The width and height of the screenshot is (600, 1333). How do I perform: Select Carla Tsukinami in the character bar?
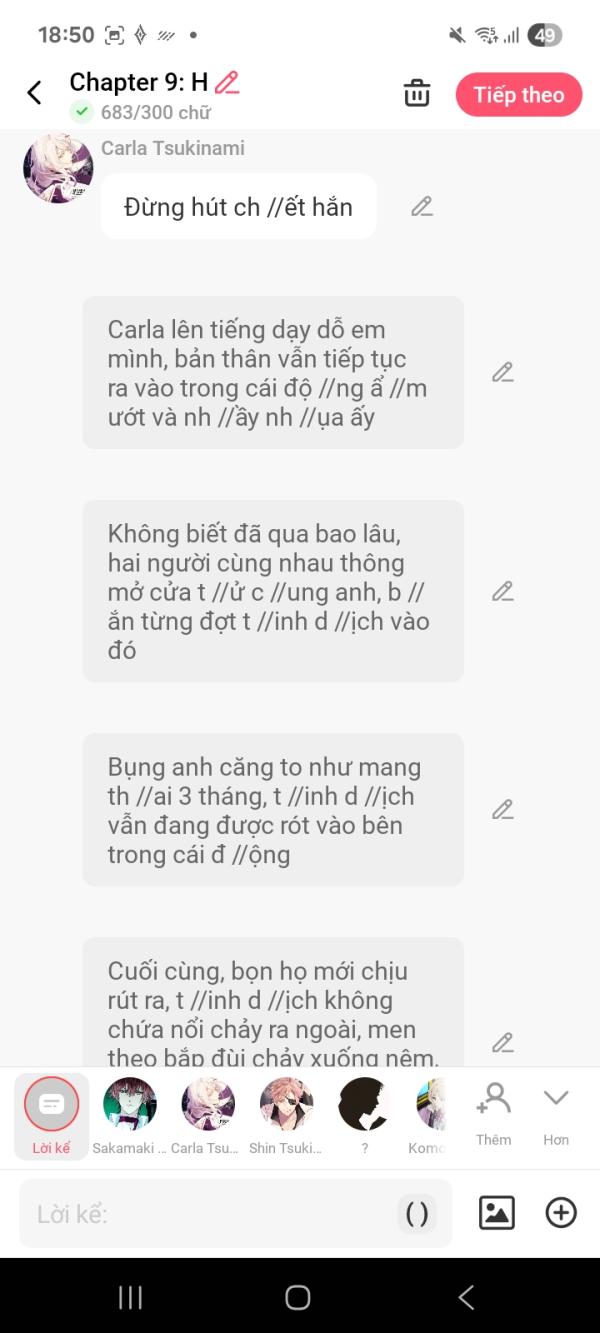207,1116
